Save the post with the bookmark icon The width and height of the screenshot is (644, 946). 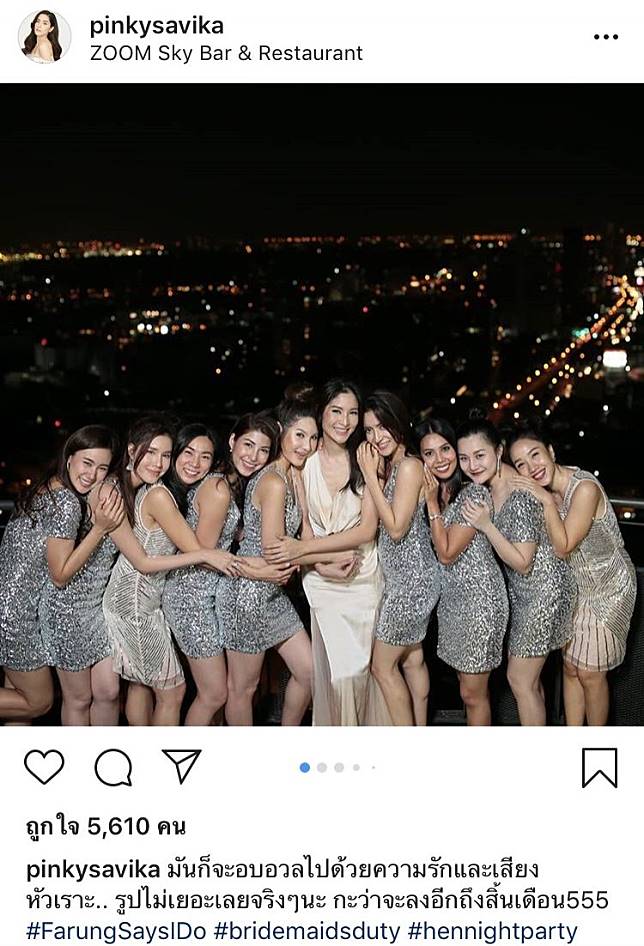[599, 767]
